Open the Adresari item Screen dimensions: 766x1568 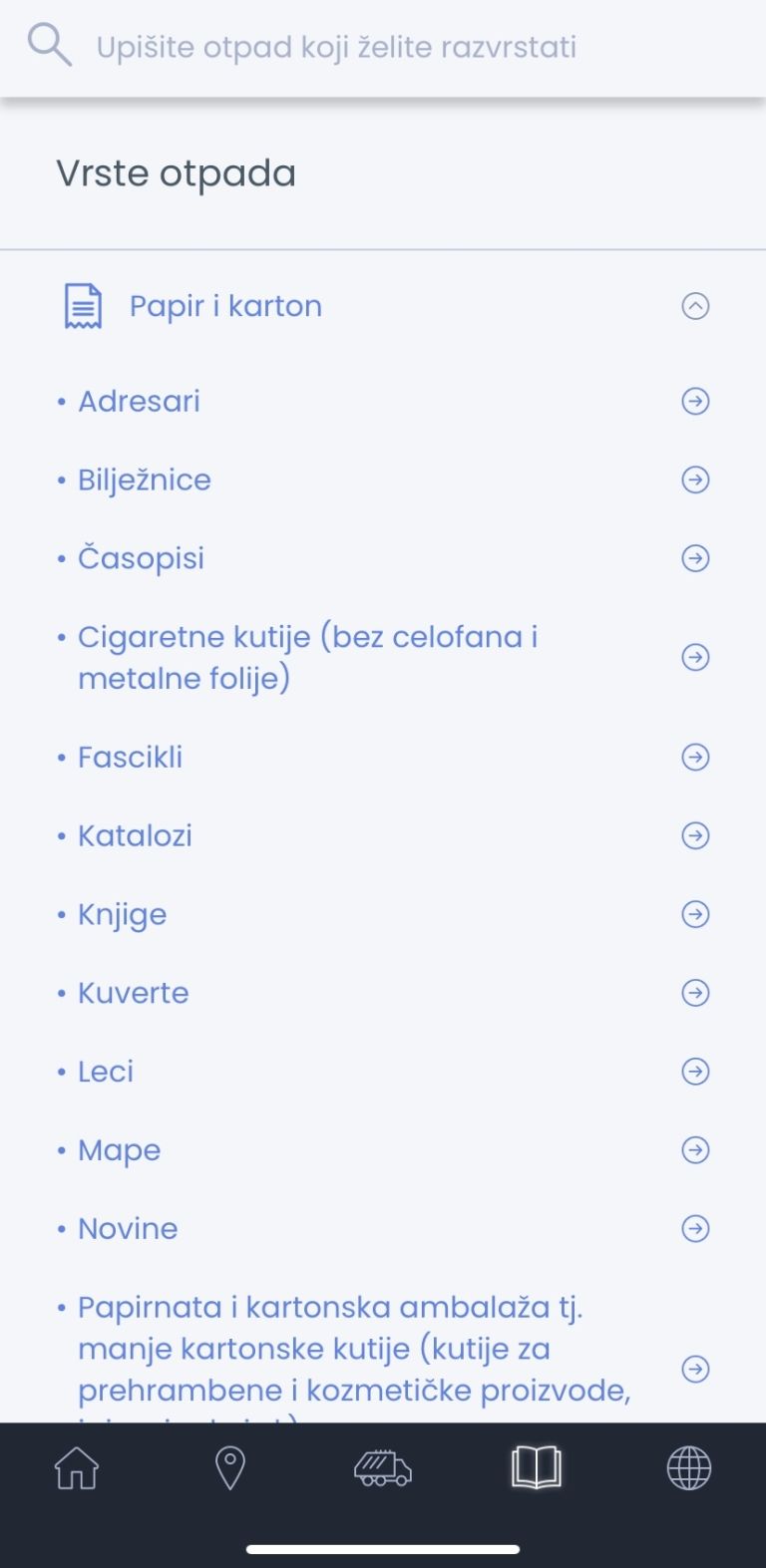tap(383, 401)
